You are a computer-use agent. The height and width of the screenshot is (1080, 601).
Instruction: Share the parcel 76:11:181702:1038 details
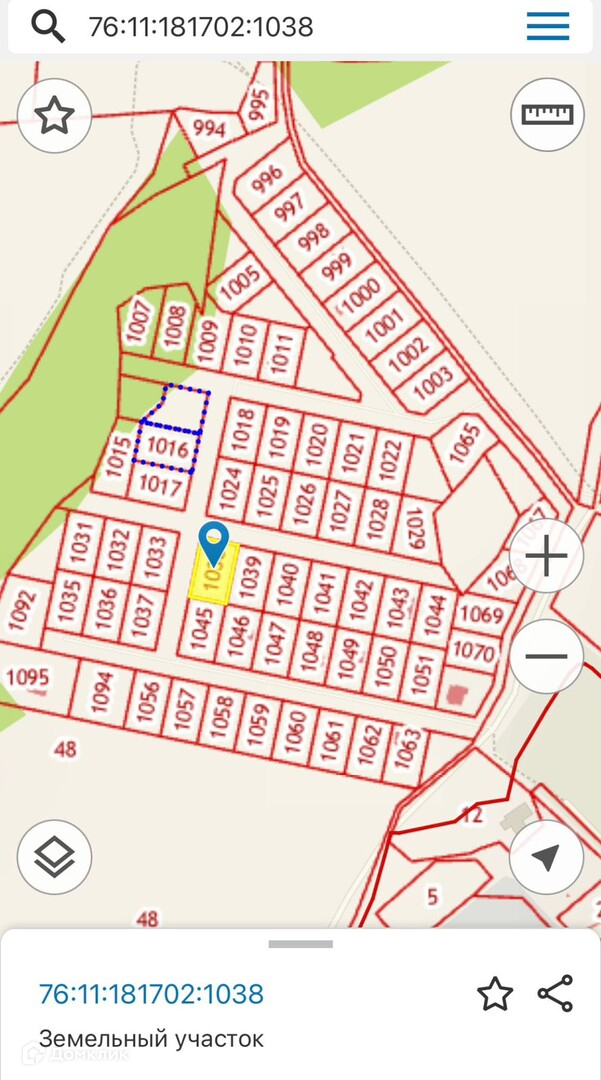coord(555,993)
